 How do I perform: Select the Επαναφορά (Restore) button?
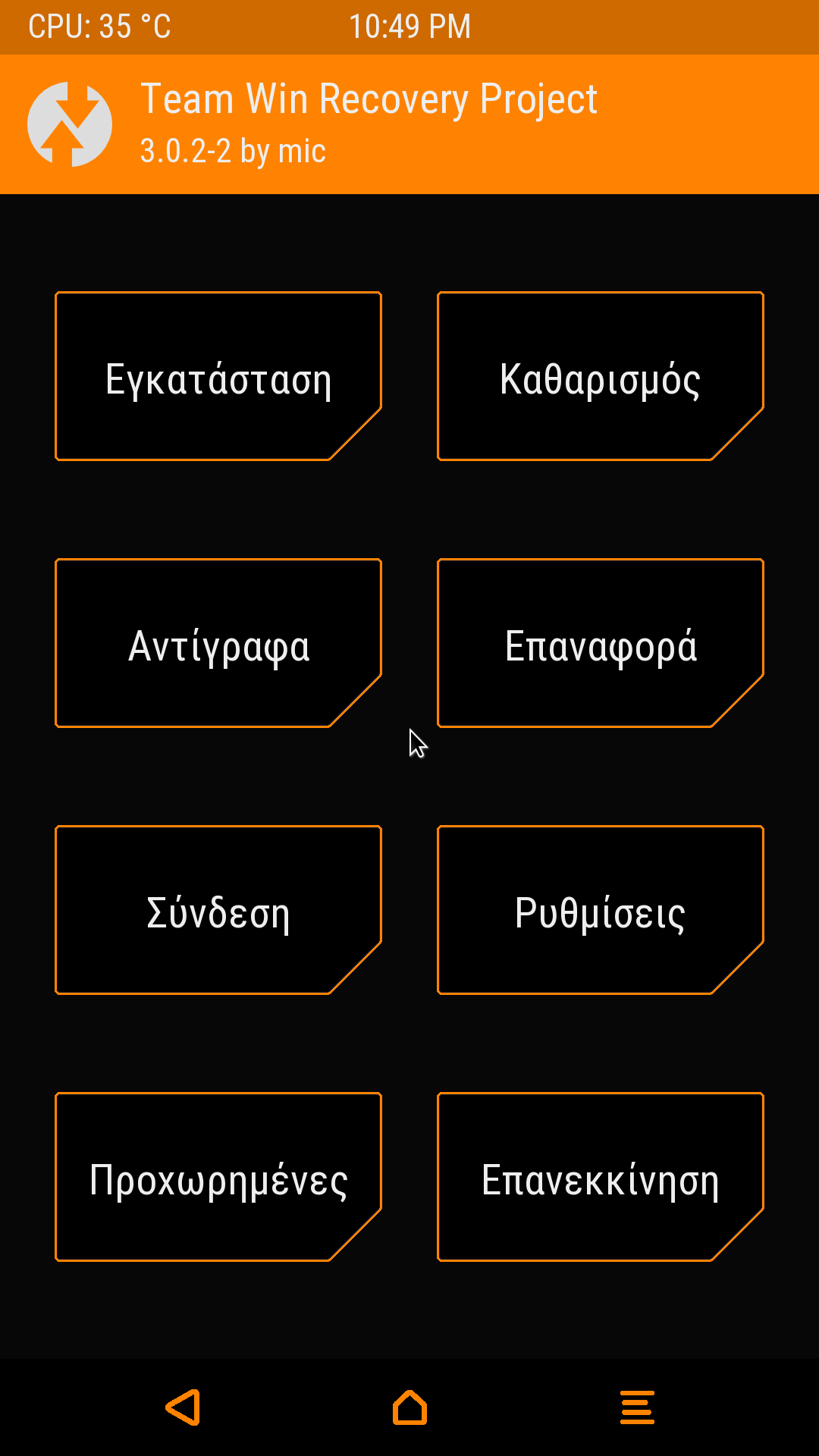coord(601,643)
